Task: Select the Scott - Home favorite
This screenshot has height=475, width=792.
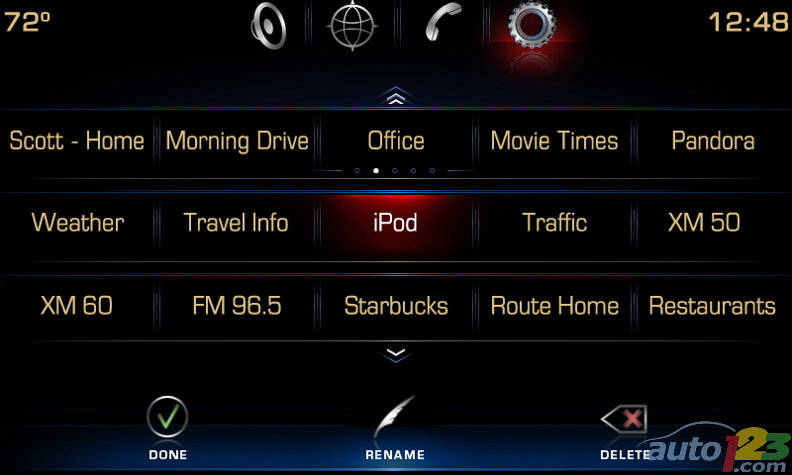Action: click(77, 141)
